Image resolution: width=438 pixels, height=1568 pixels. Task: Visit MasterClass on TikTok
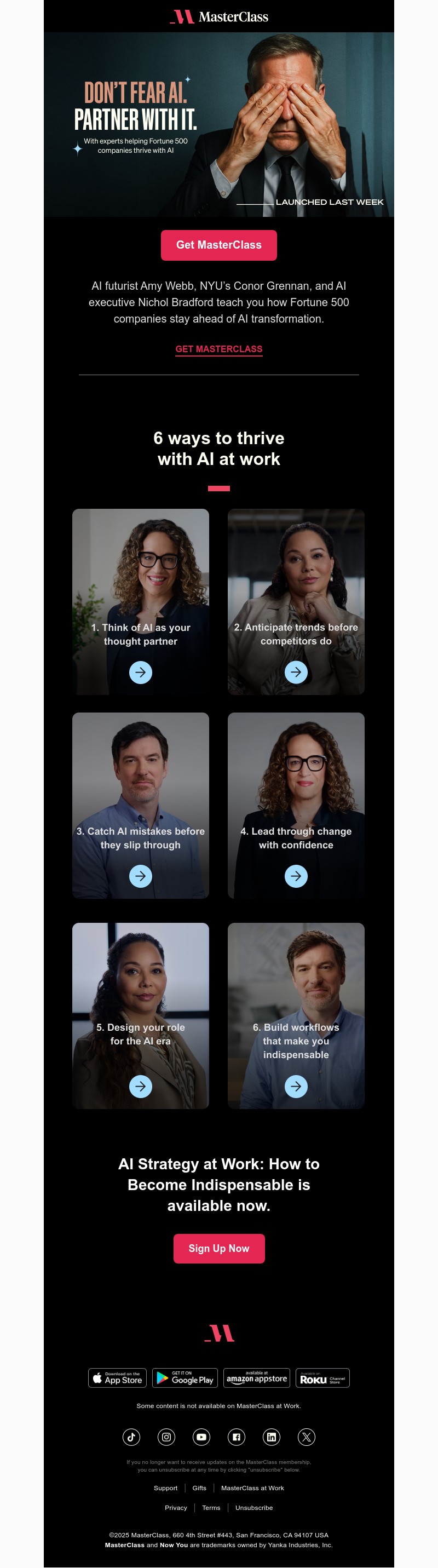tap(131, 1437)
